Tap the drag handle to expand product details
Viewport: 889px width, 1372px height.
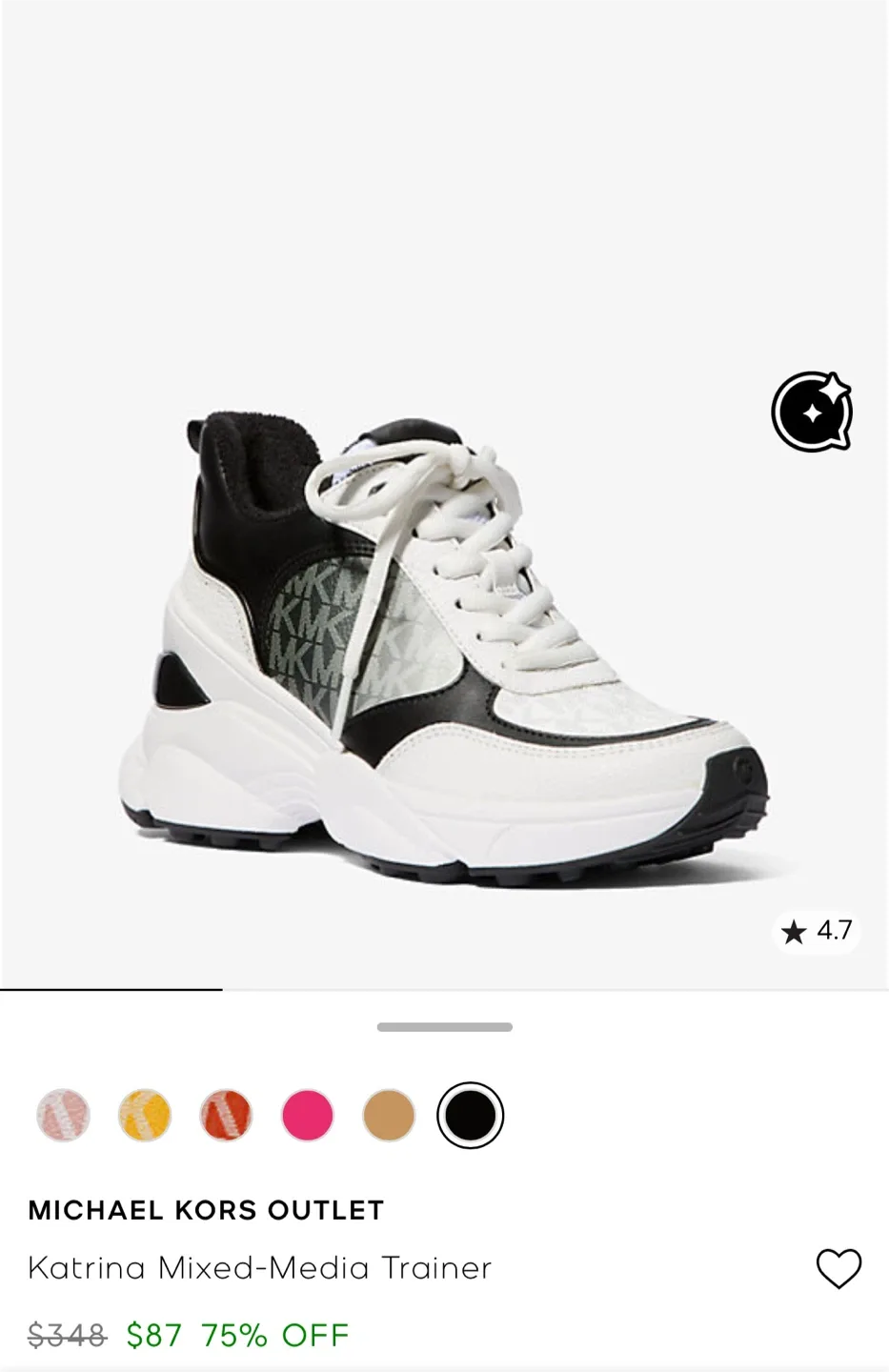[x=444, y=1026]
